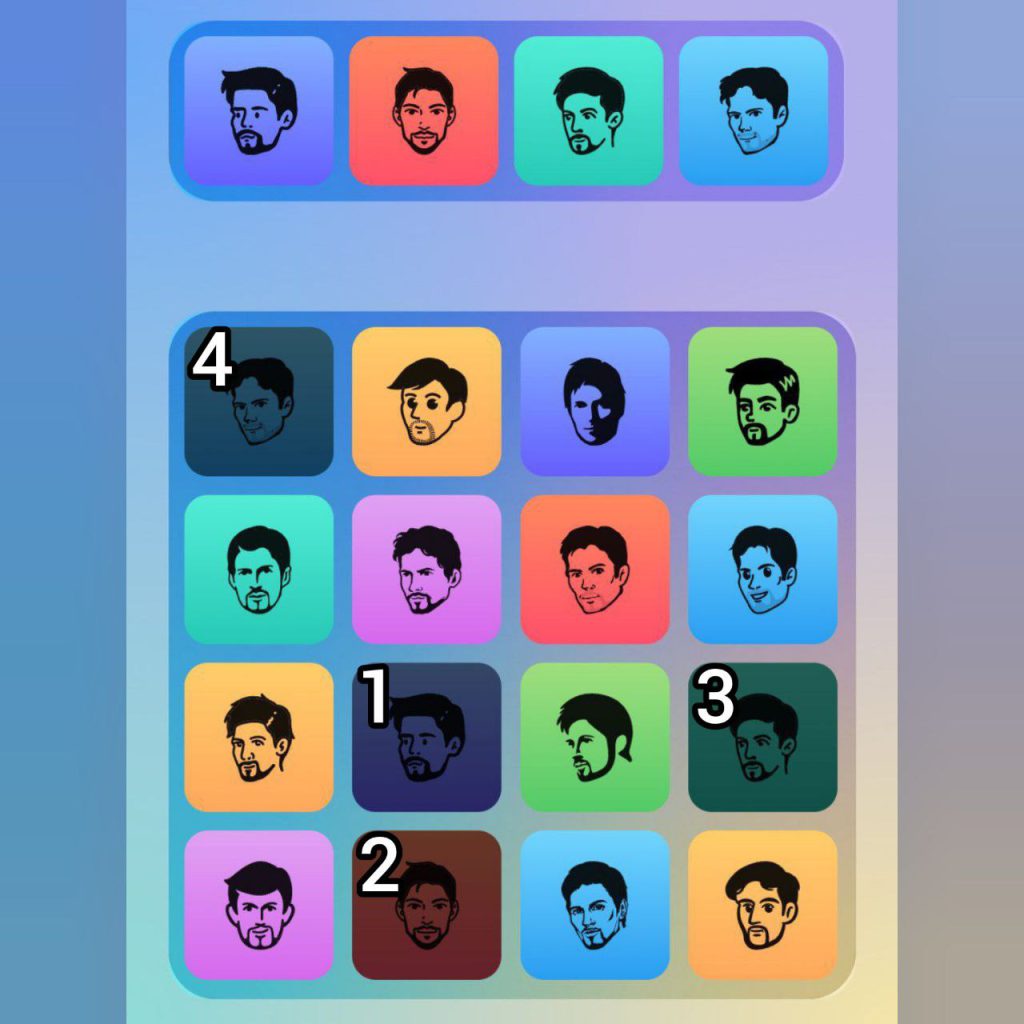This screenshot has height=1024, width=1024.
Task: Tap the selected tile numbered 3
Action: pyautogui.click(x=763, y=737)
